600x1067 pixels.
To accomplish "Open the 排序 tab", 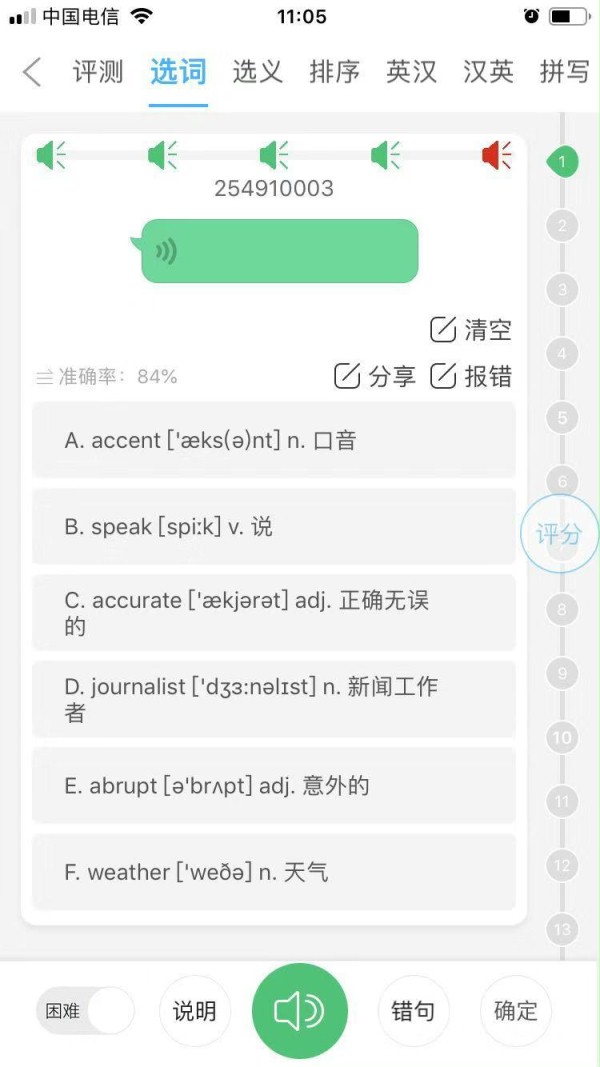I will pyautogui.click(x=334, y=72).
